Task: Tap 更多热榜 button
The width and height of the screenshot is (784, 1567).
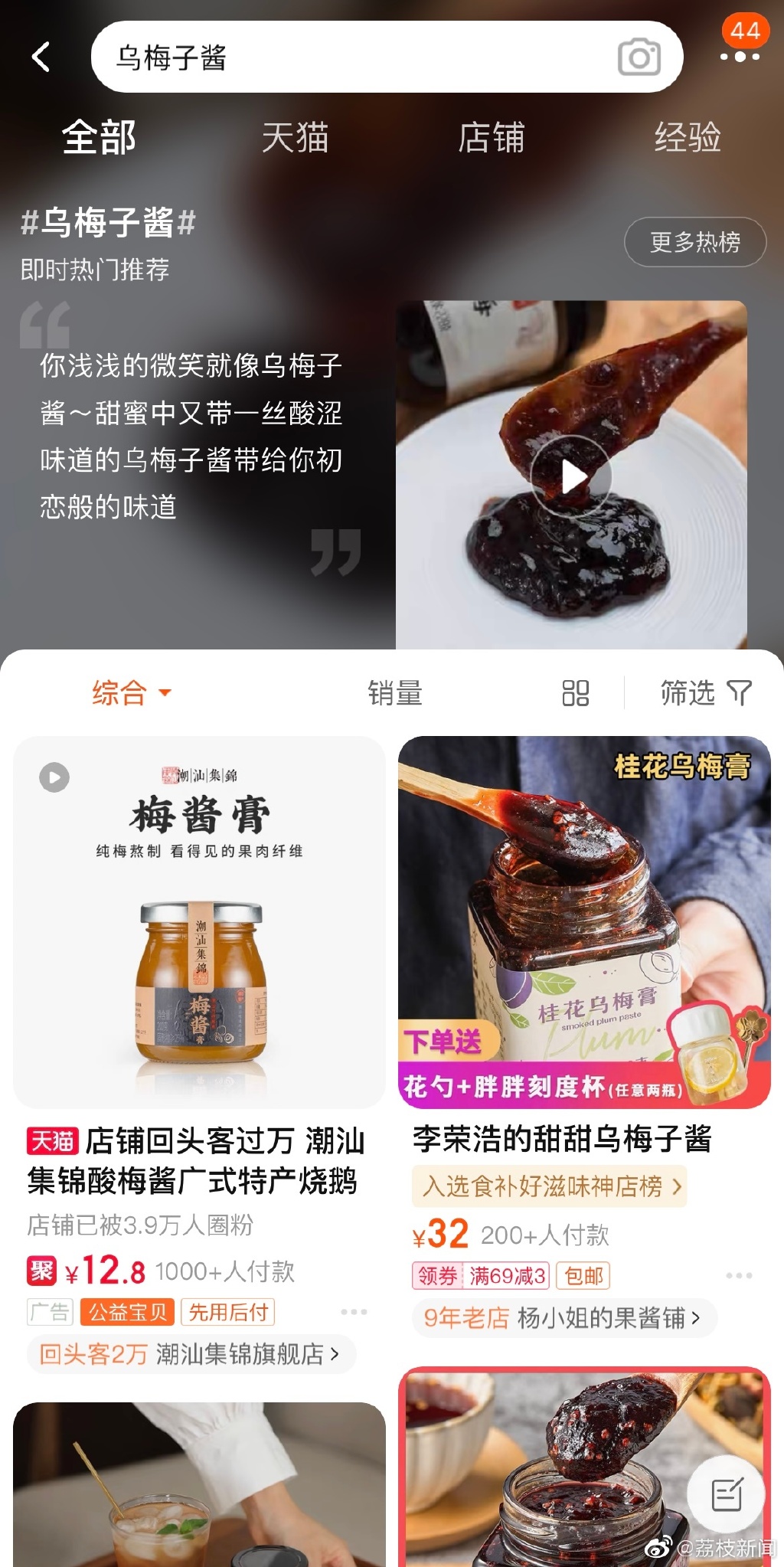Action: 695,242
